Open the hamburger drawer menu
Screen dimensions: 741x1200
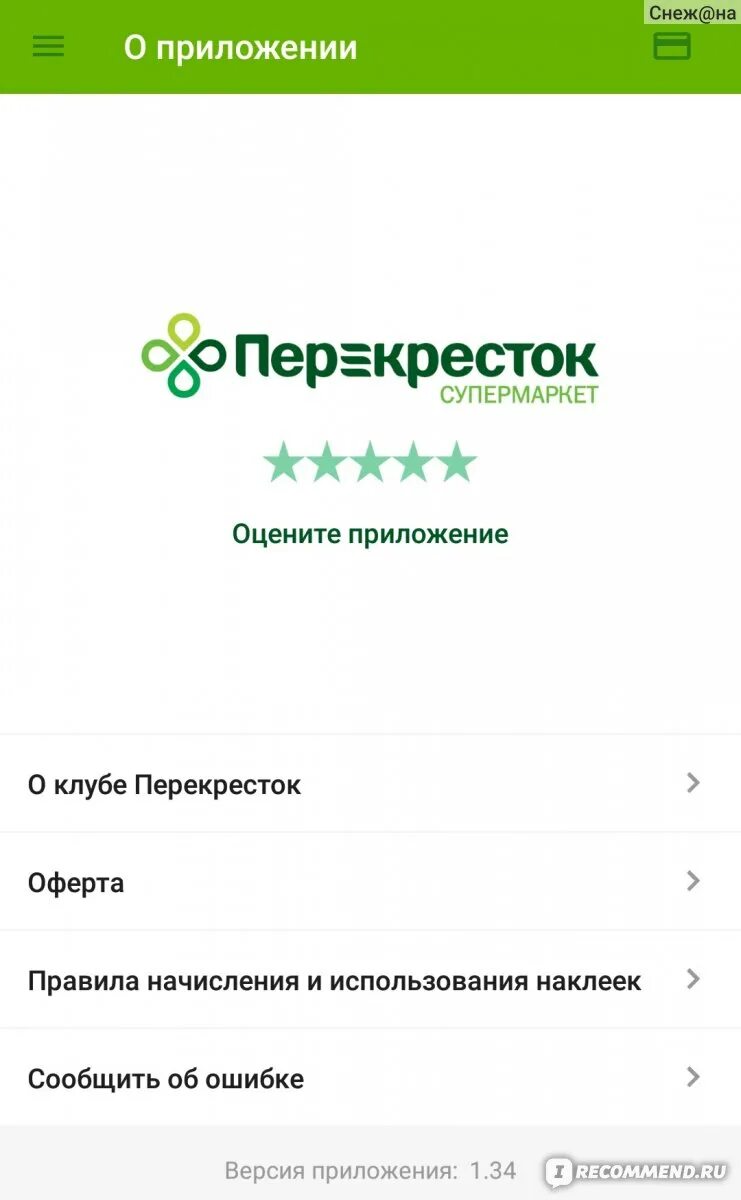coord(48,47)
